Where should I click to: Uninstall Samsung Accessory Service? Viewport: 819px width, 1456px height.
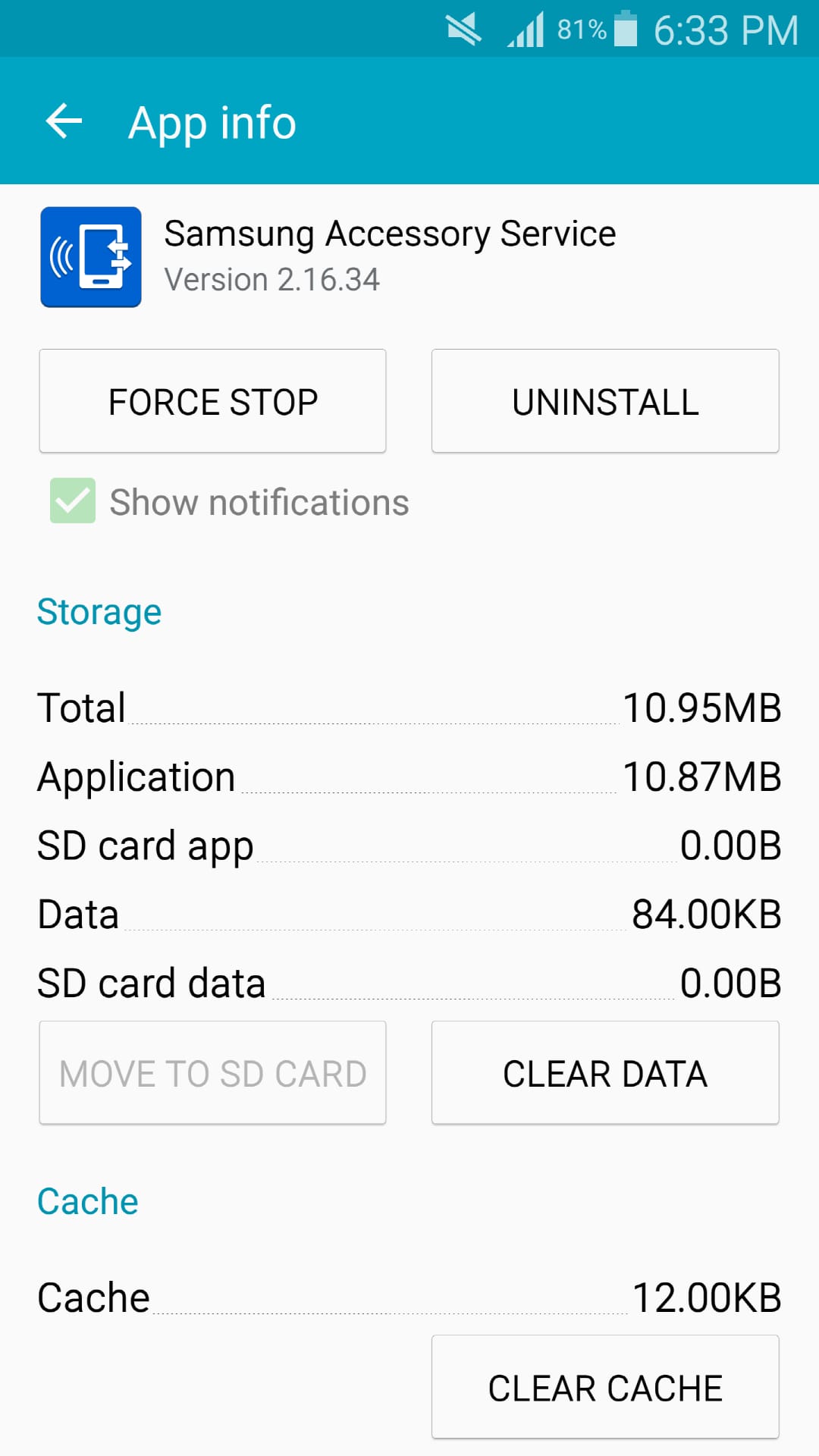[604, 400]
